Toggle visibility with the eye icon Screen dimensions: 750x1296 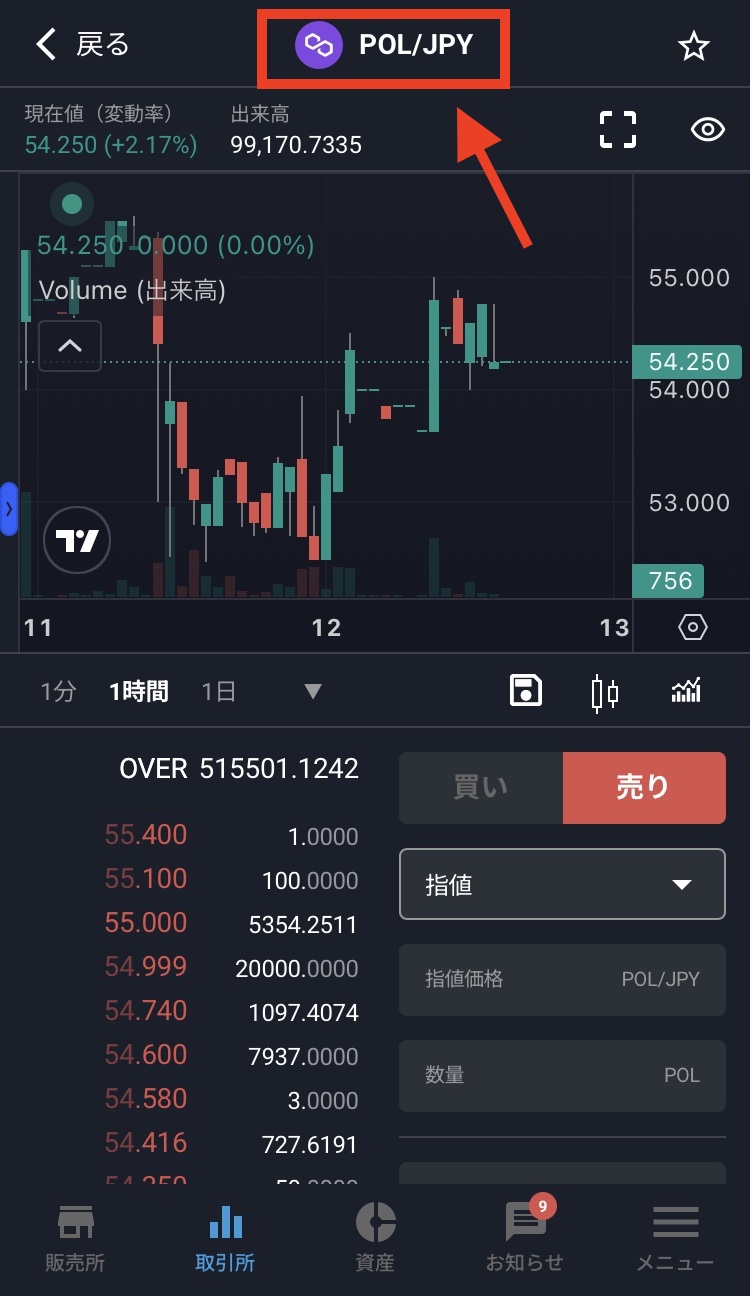(x=708, y=130)
